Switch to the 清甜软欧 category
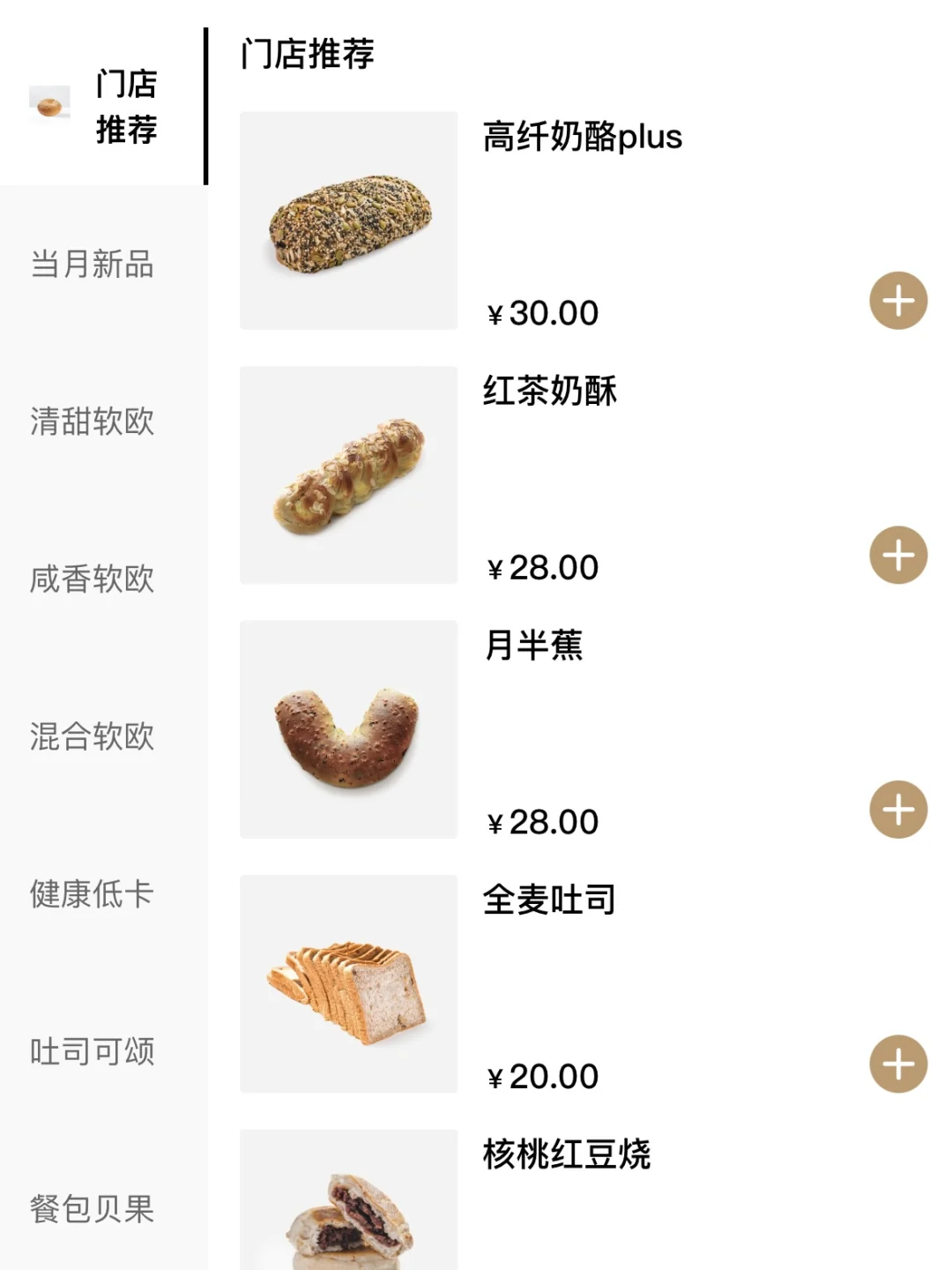 click(x=104, y=422)
